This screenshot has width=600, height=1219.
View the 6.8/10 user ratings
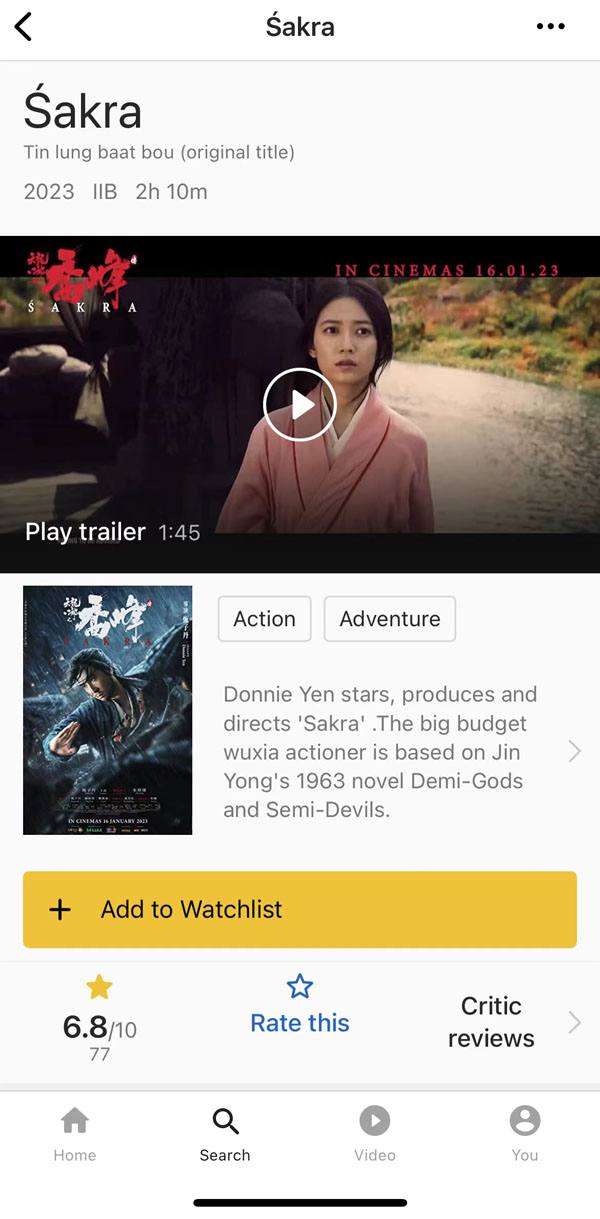pyautogui.click(x=99, y=1020)
